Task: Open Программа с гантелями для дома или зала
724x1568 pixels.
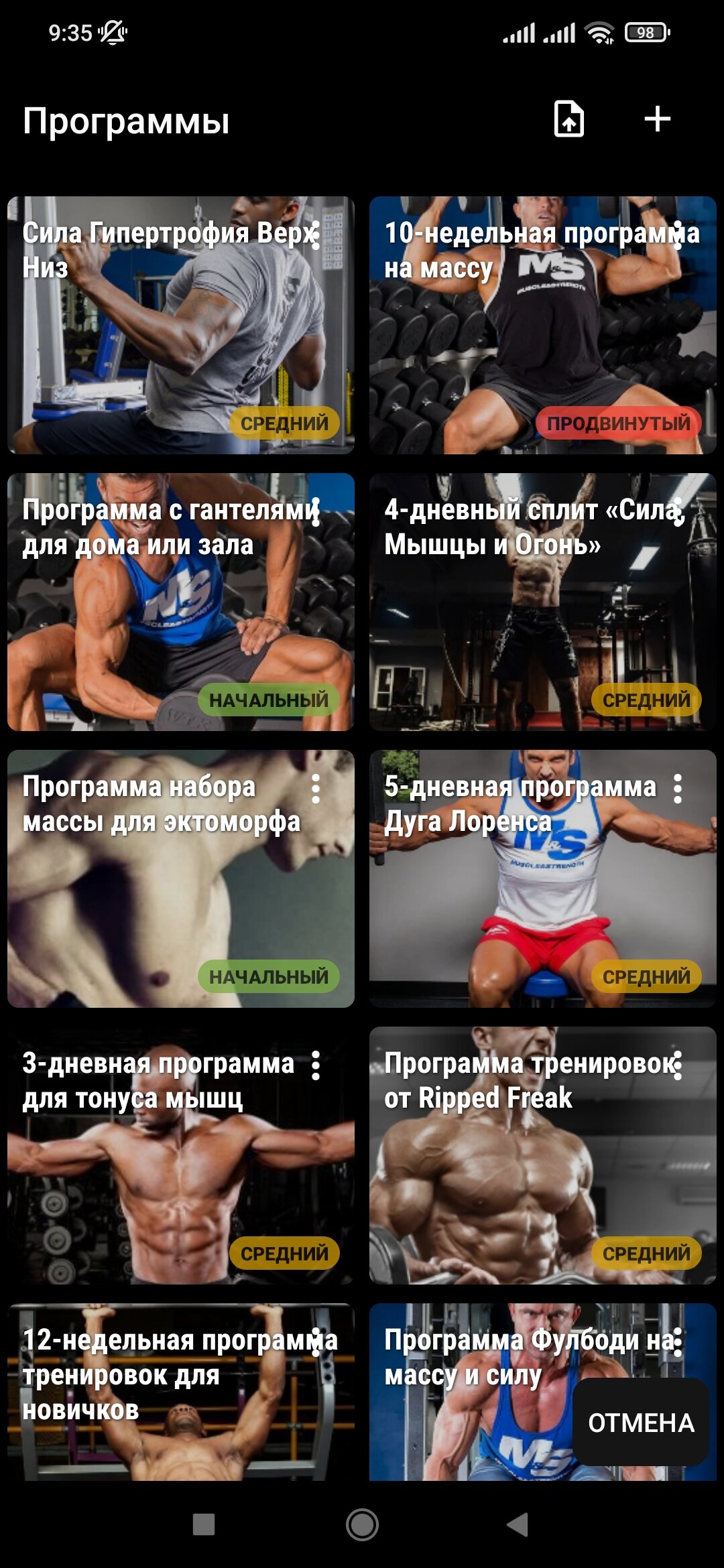Action: pos(181,602)
